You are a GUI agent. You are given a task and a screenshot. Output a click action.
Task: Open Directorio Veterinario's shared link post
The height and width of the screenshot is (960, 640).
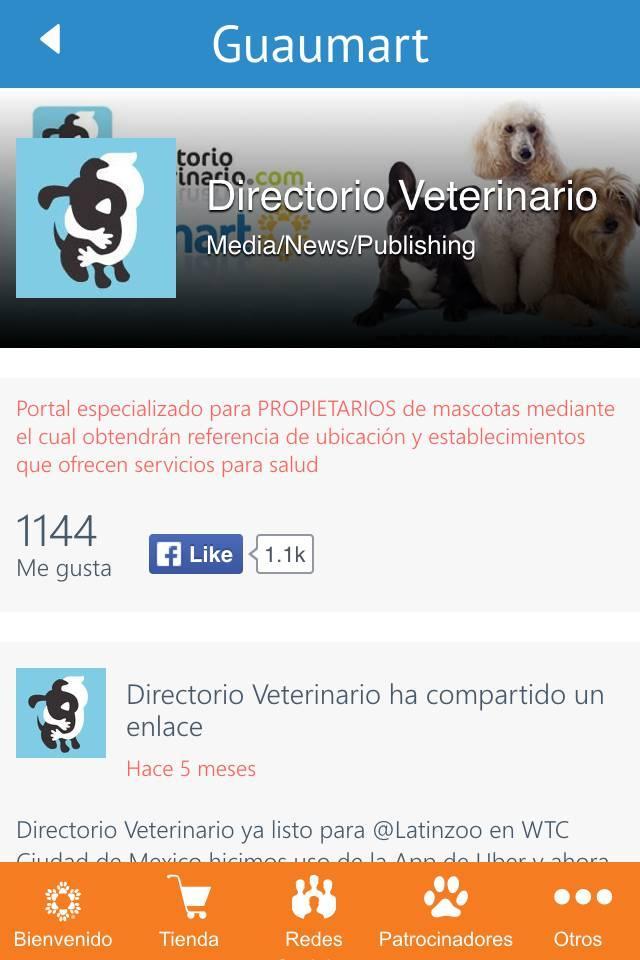(364, 710)
